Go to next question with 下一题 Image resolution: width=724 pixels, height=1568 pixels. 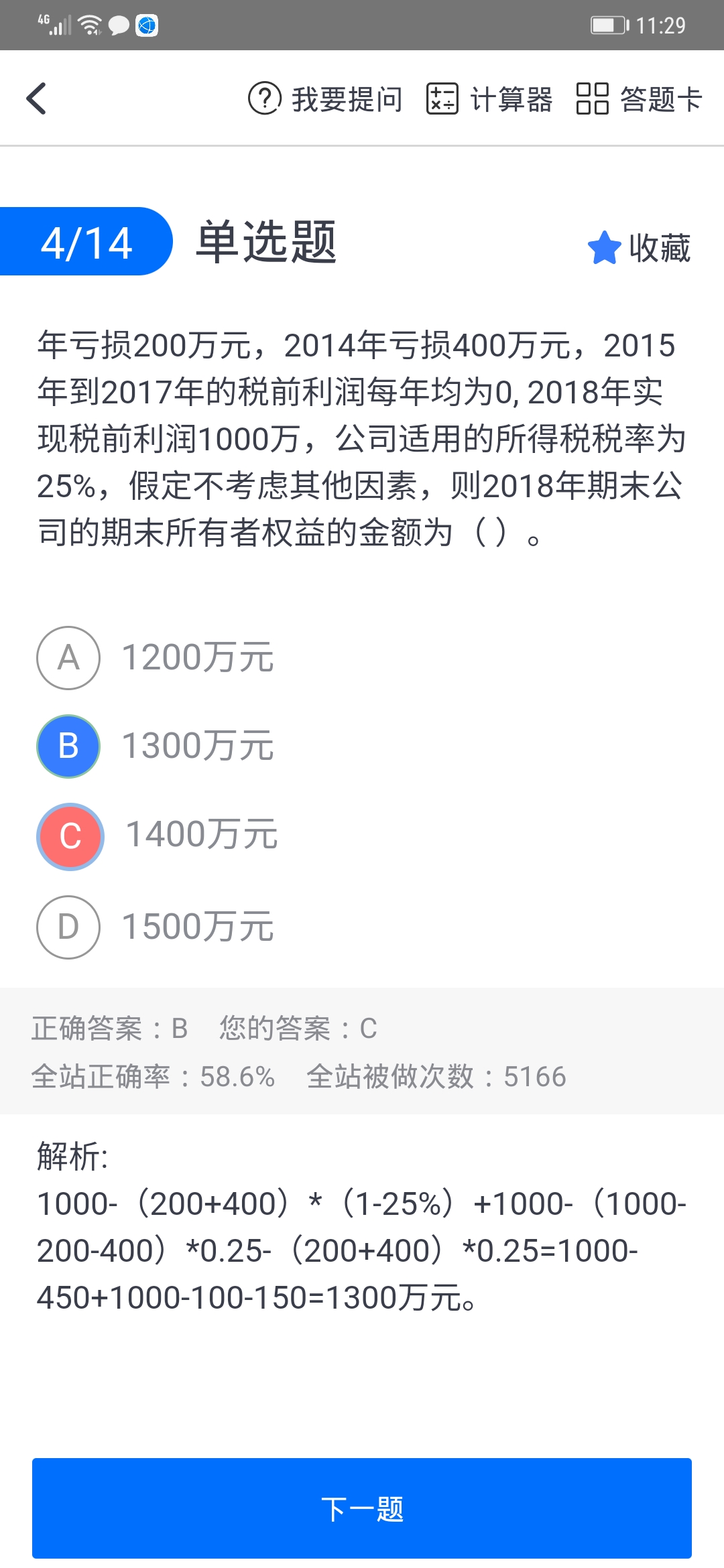click(x=362, y=1508)
